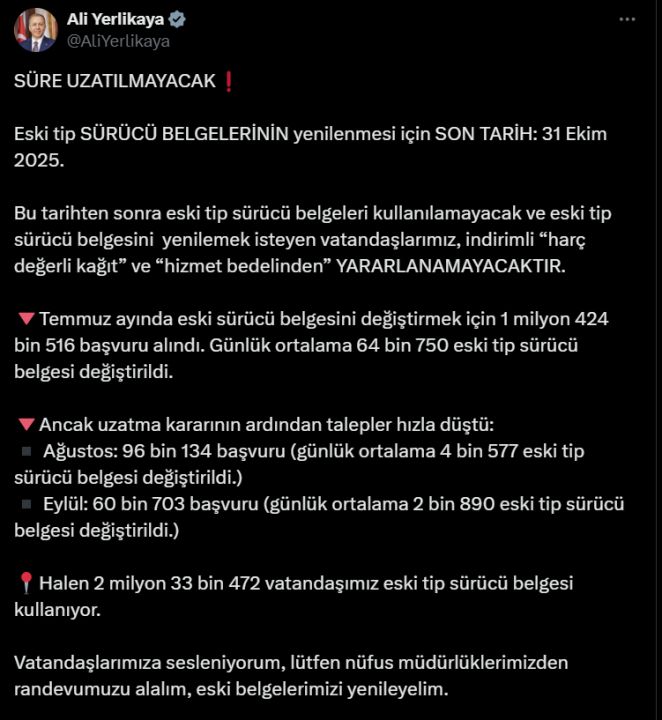Screen dimensions: 662x720
Task: Open the @AliYerlikaya handle
Action: pos(118,41)
